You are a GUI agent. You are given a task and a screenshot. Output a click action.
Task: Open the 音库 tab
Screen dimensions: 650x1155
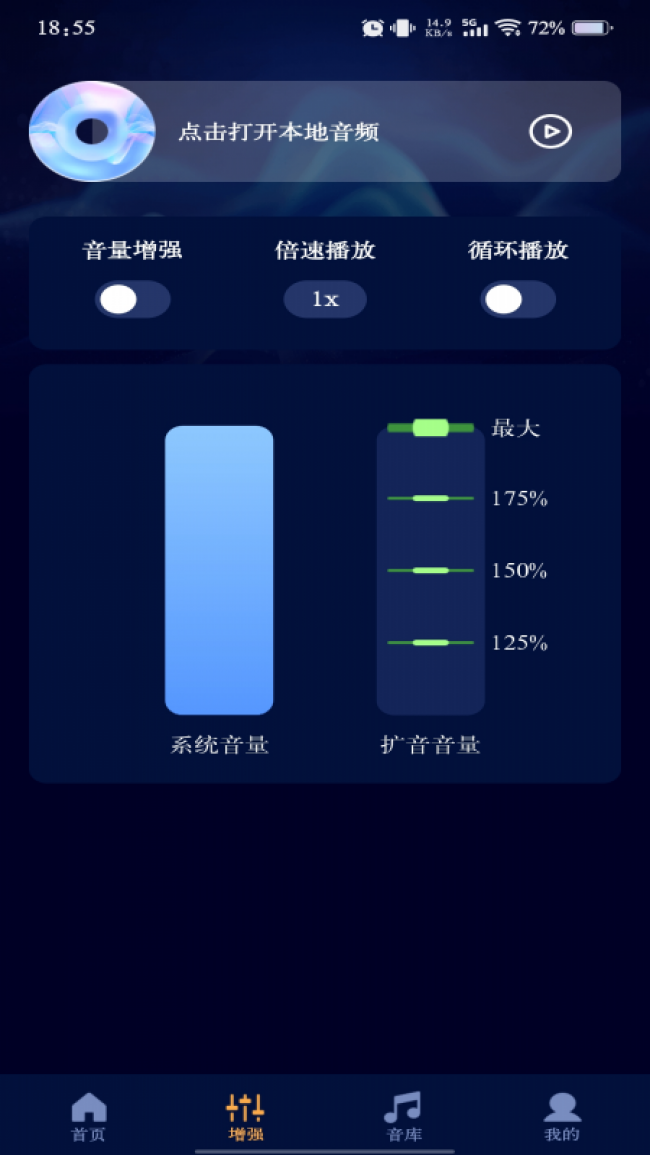404,1115
